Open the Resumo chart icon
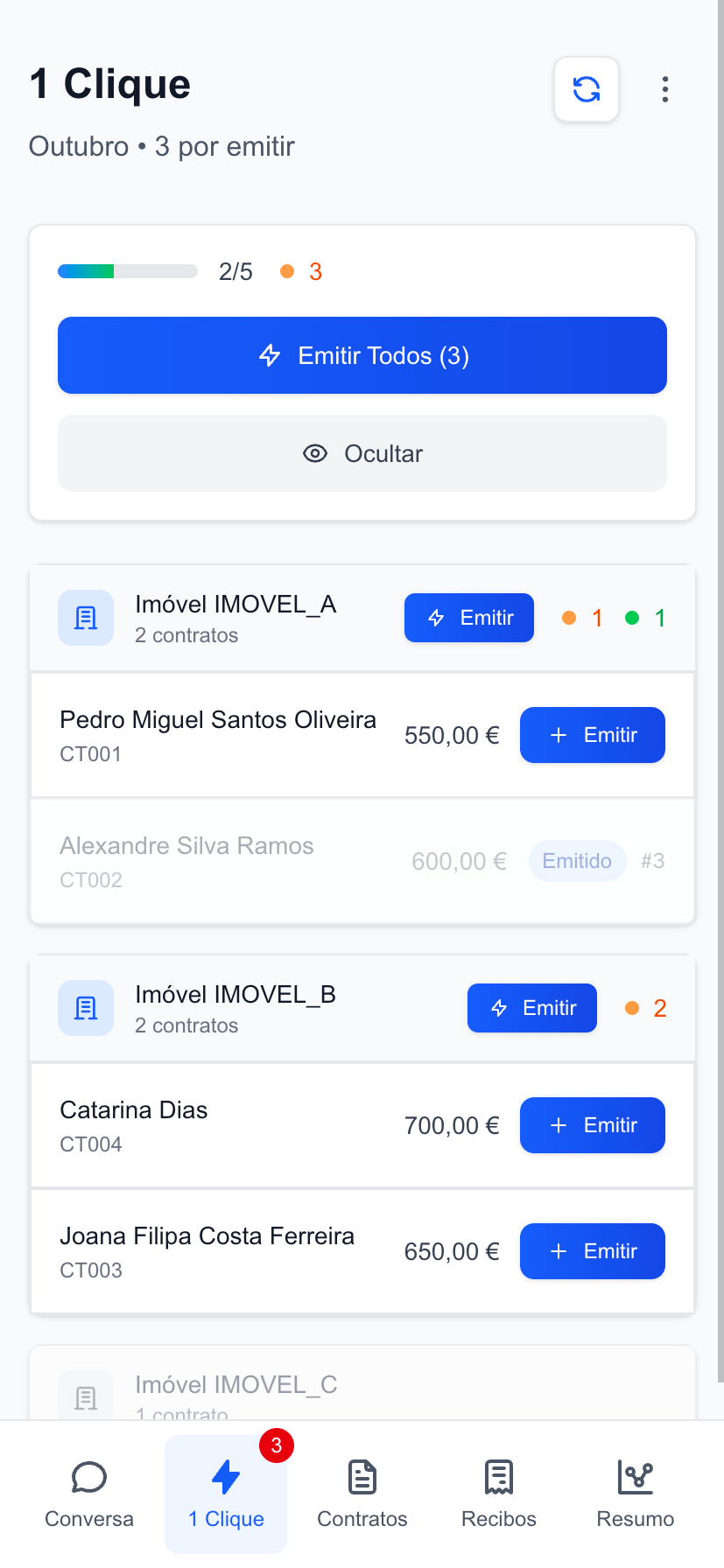Viewport: 724px width, 1568px height. coord(635,1471)
